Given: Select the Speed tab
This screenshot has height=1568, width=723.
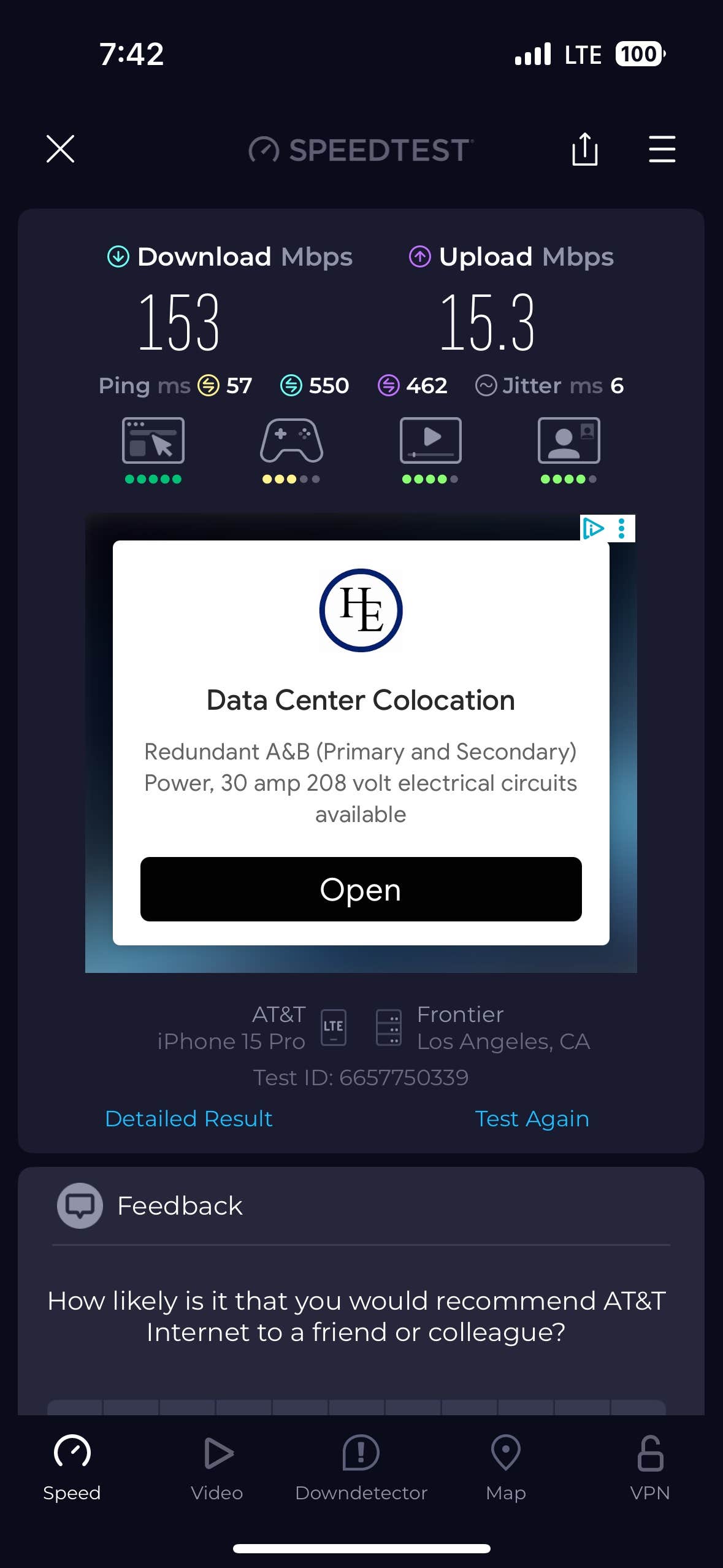Looking at the screenshot, I should tap(72, 1466).
